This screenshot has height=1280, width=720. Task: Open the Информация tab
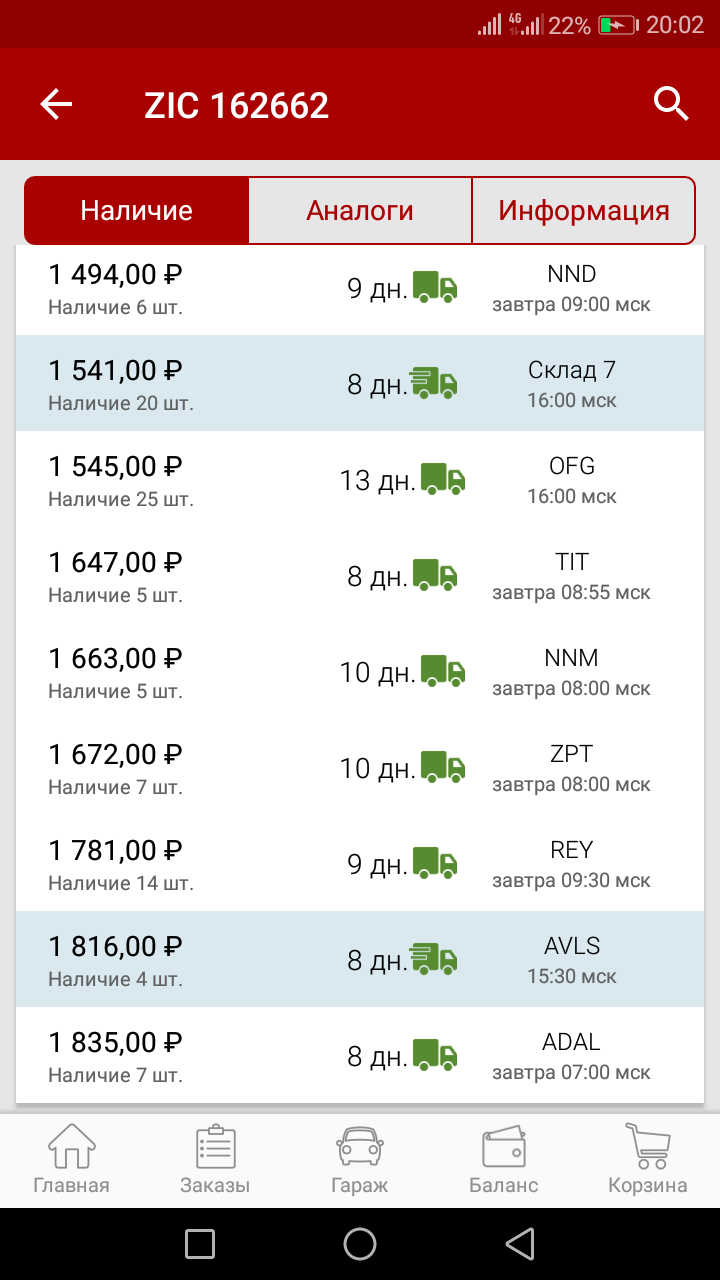coord(583,211)
